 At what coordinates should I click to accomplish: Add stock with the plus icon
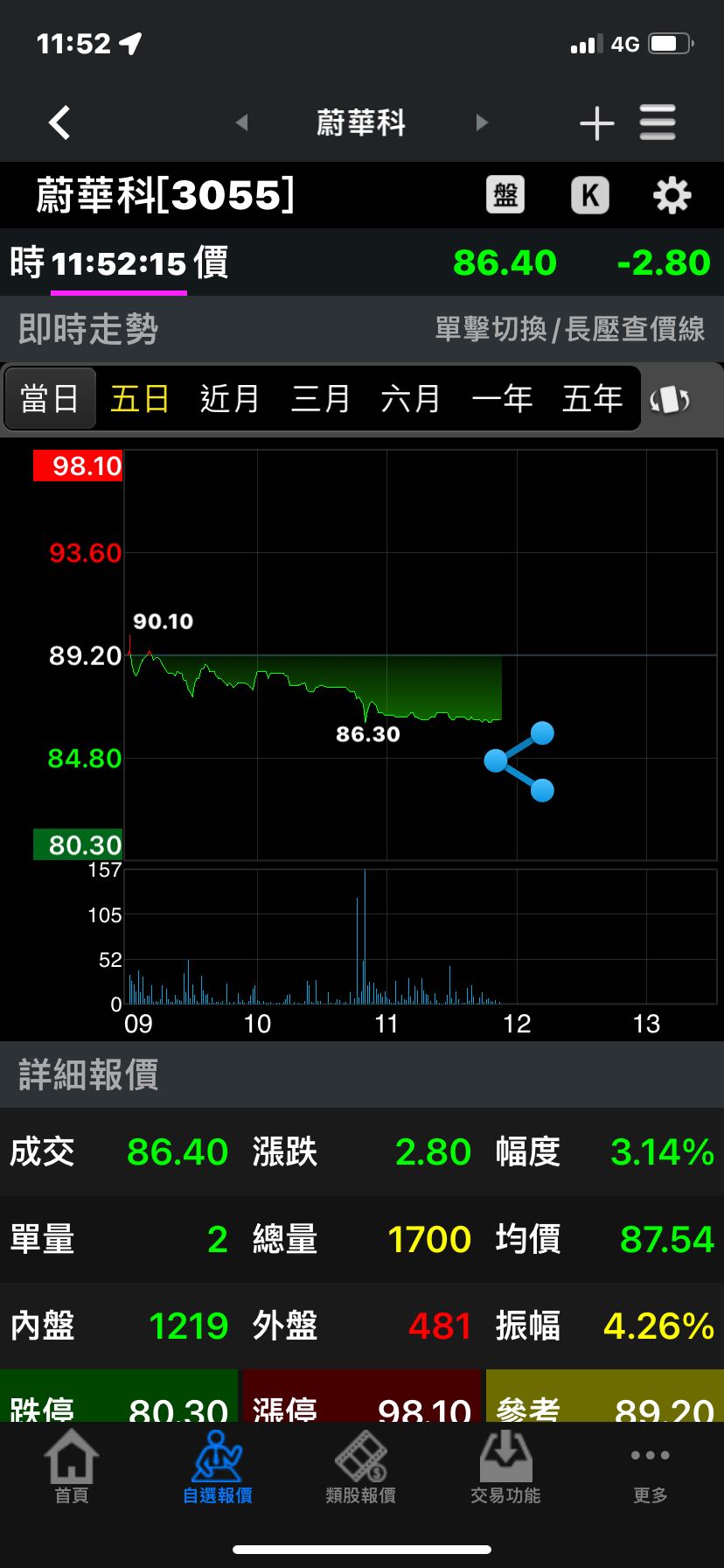pos(597,122)
